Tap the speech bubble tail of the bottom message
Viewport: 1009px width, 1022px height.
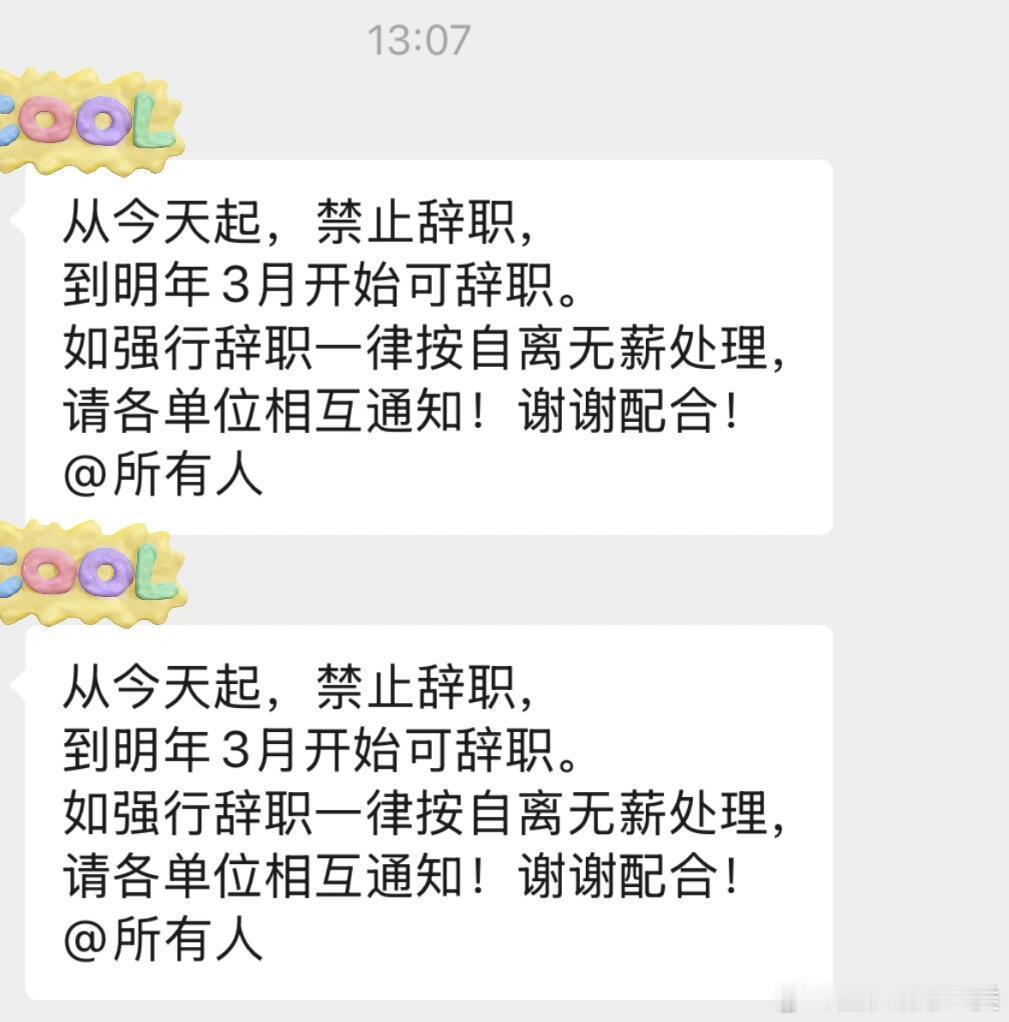click(13, 685)
